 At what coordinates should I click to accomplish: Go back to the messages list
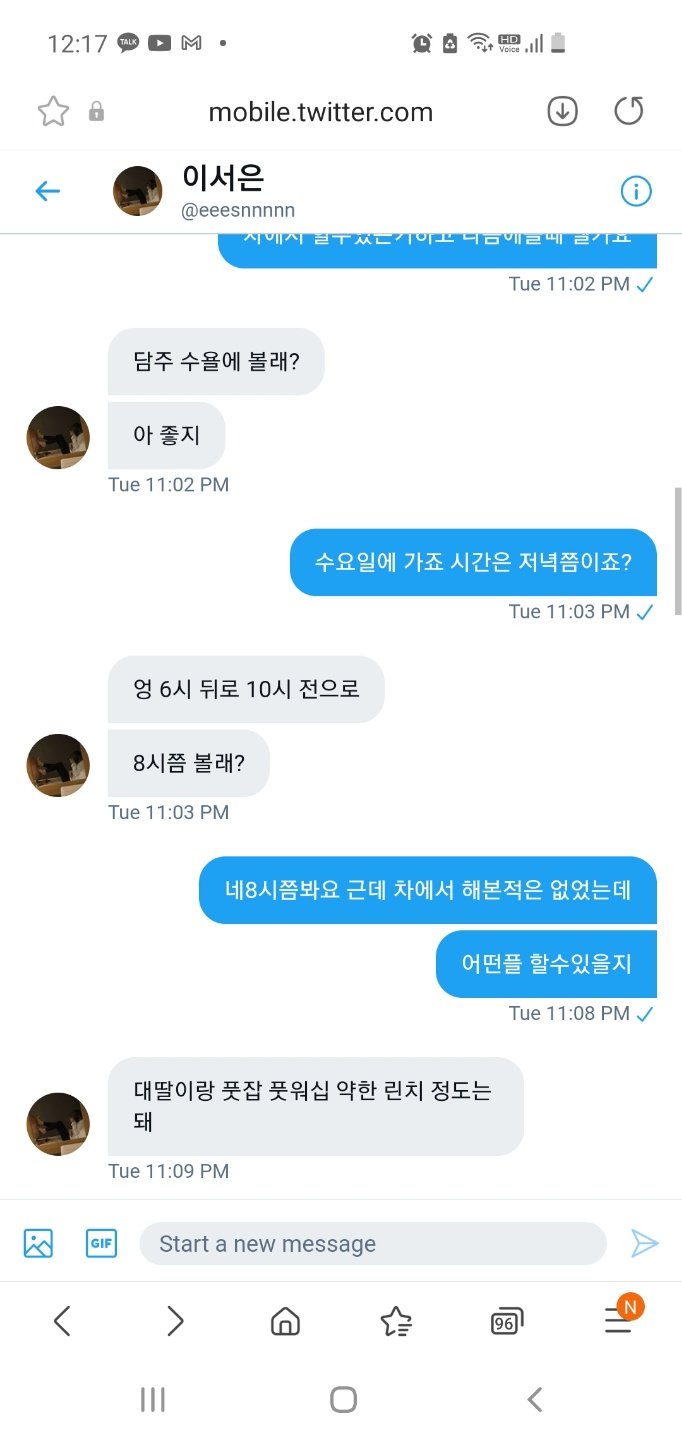(x=48, y=191)
